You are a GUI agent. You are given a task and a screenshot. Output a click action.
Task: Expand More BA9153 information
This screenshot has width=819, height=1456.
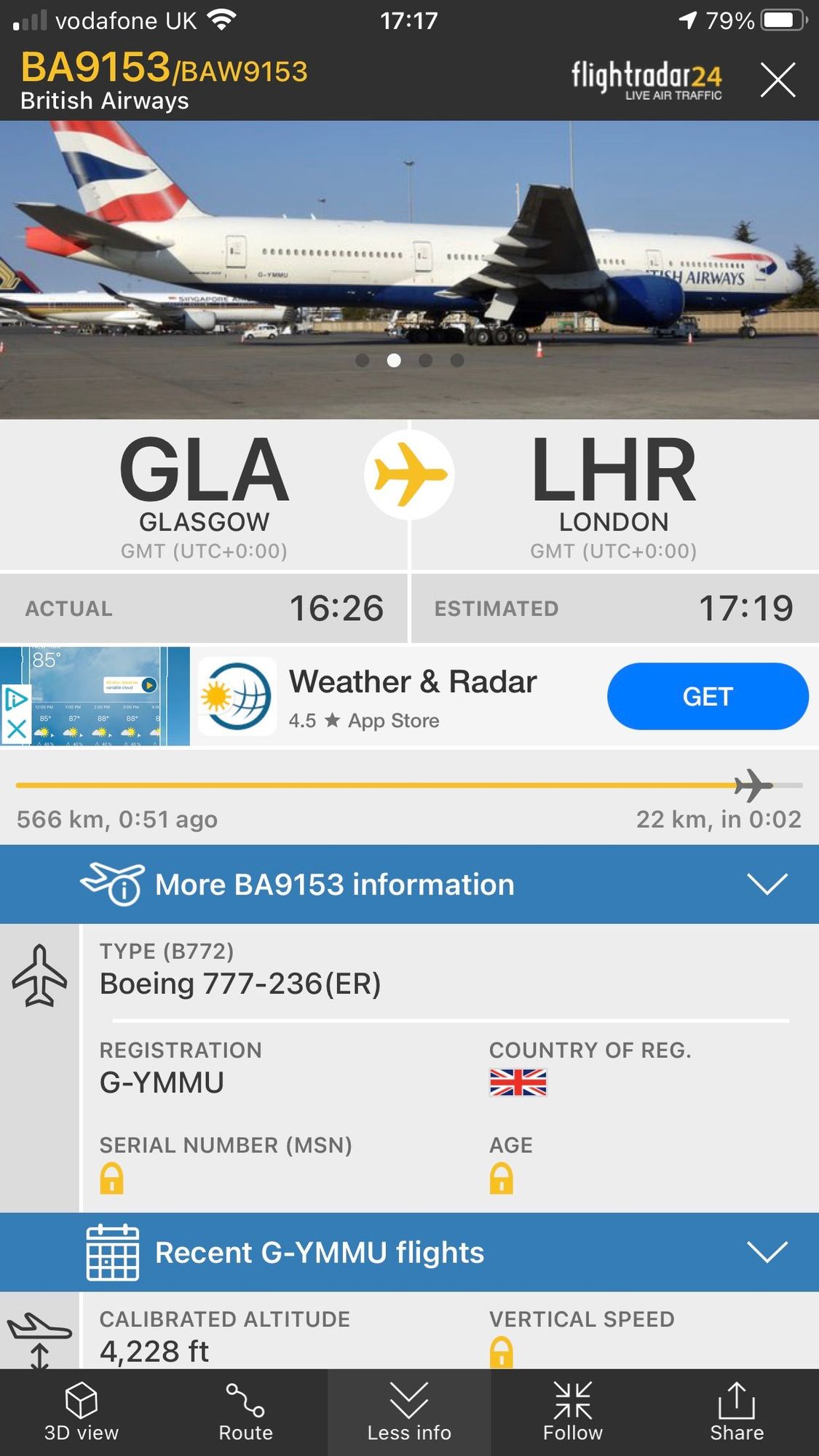coord(409,885)
